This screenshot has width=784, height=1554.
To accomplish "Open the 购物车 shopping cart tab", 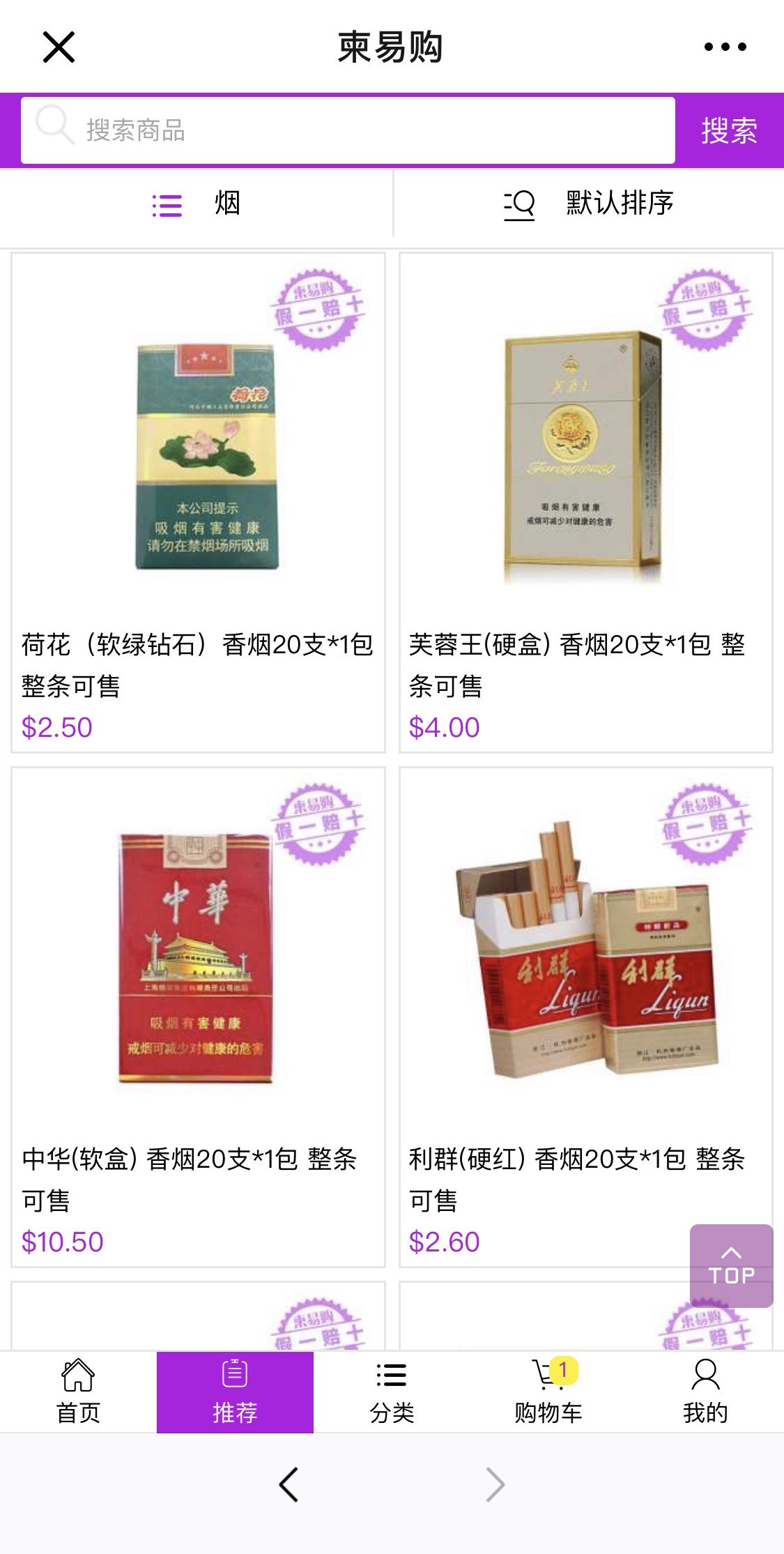I will click(x=548, y=1392).
